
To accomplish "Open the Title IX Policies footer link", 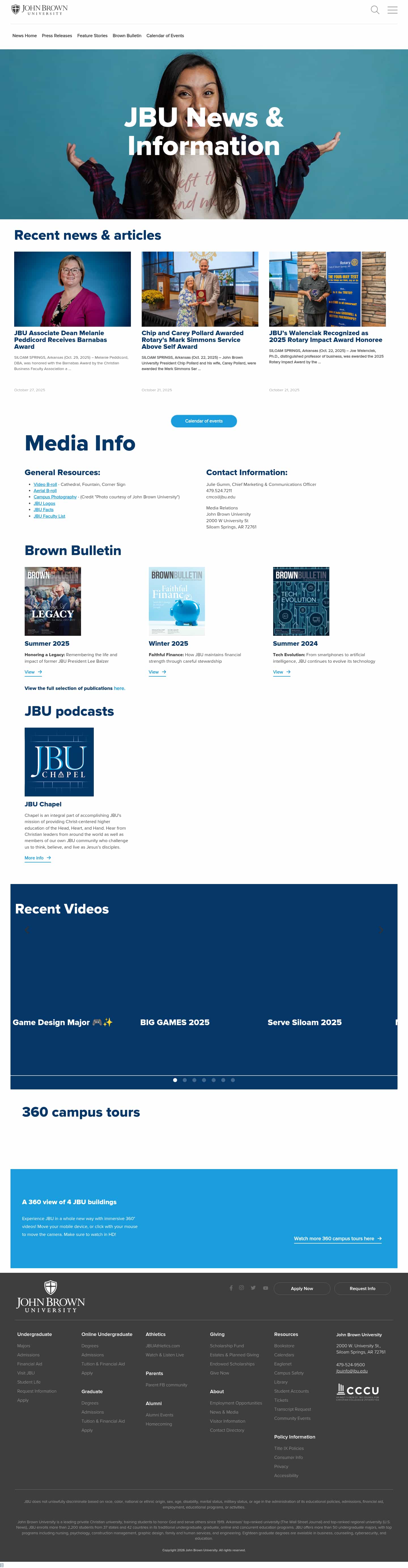I will pyautogui.click(x=289, y=1448).
